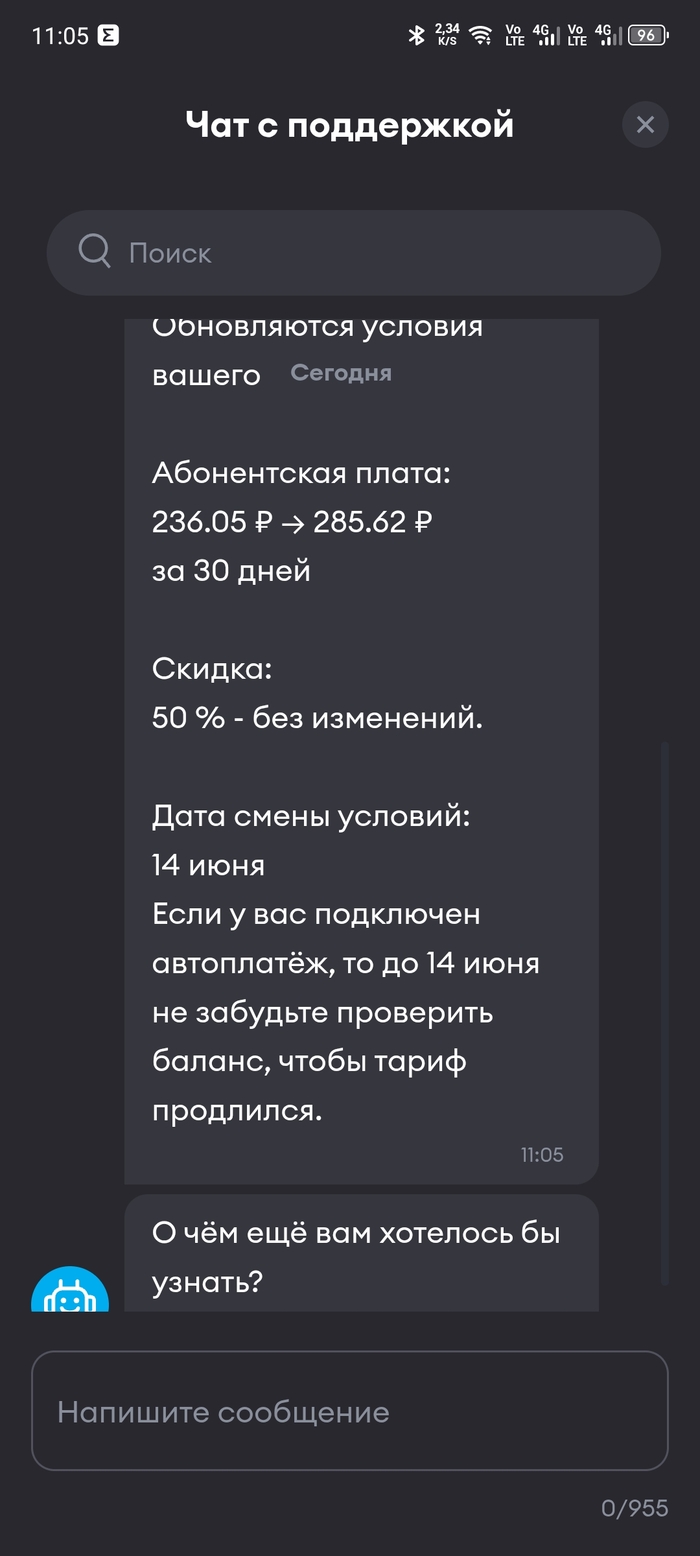Close the support chat
700x1556 pixels.
645,125
